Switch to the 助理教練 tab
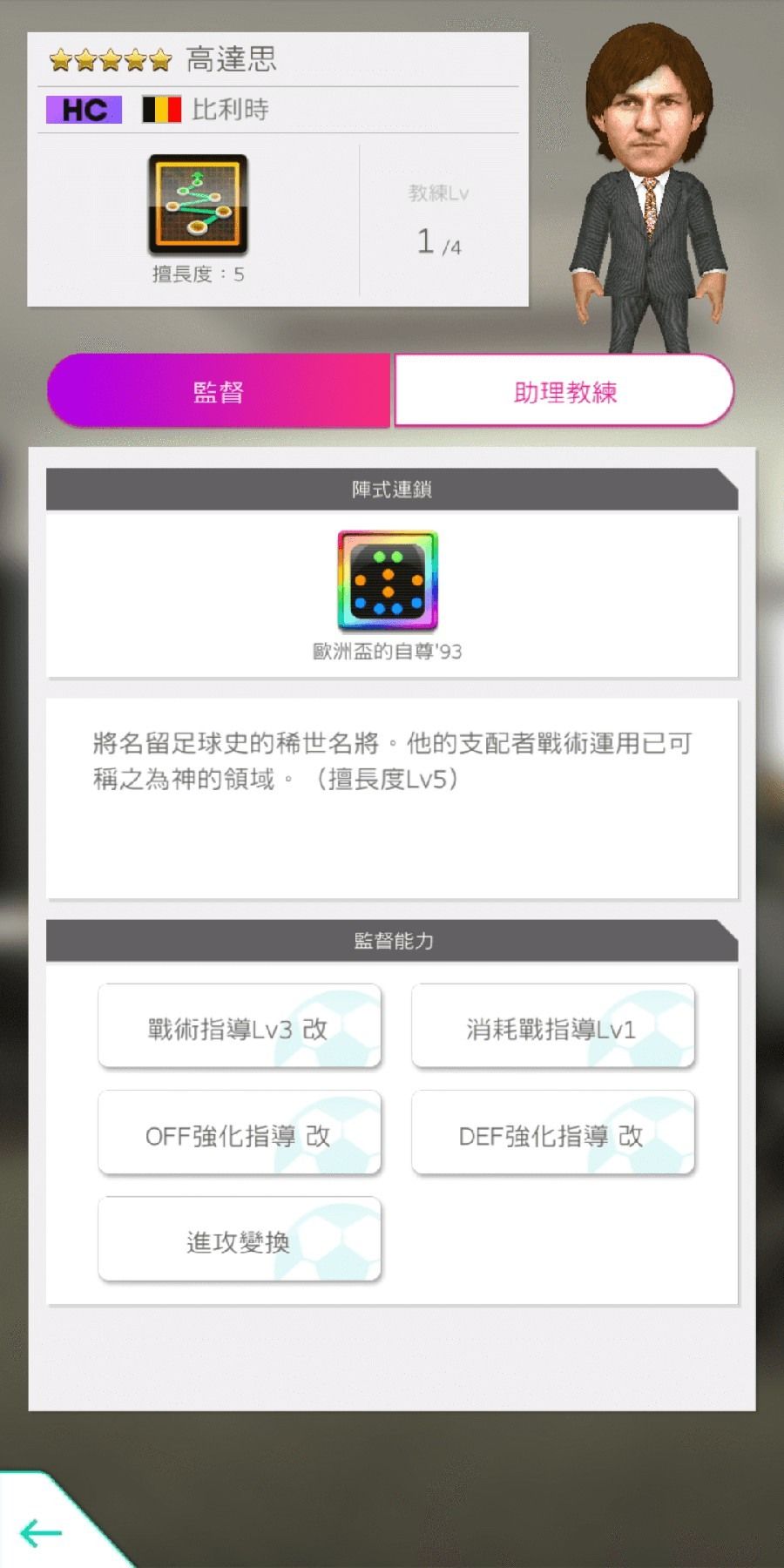Viewport: 784px width, 1568px height. [564, 392]
